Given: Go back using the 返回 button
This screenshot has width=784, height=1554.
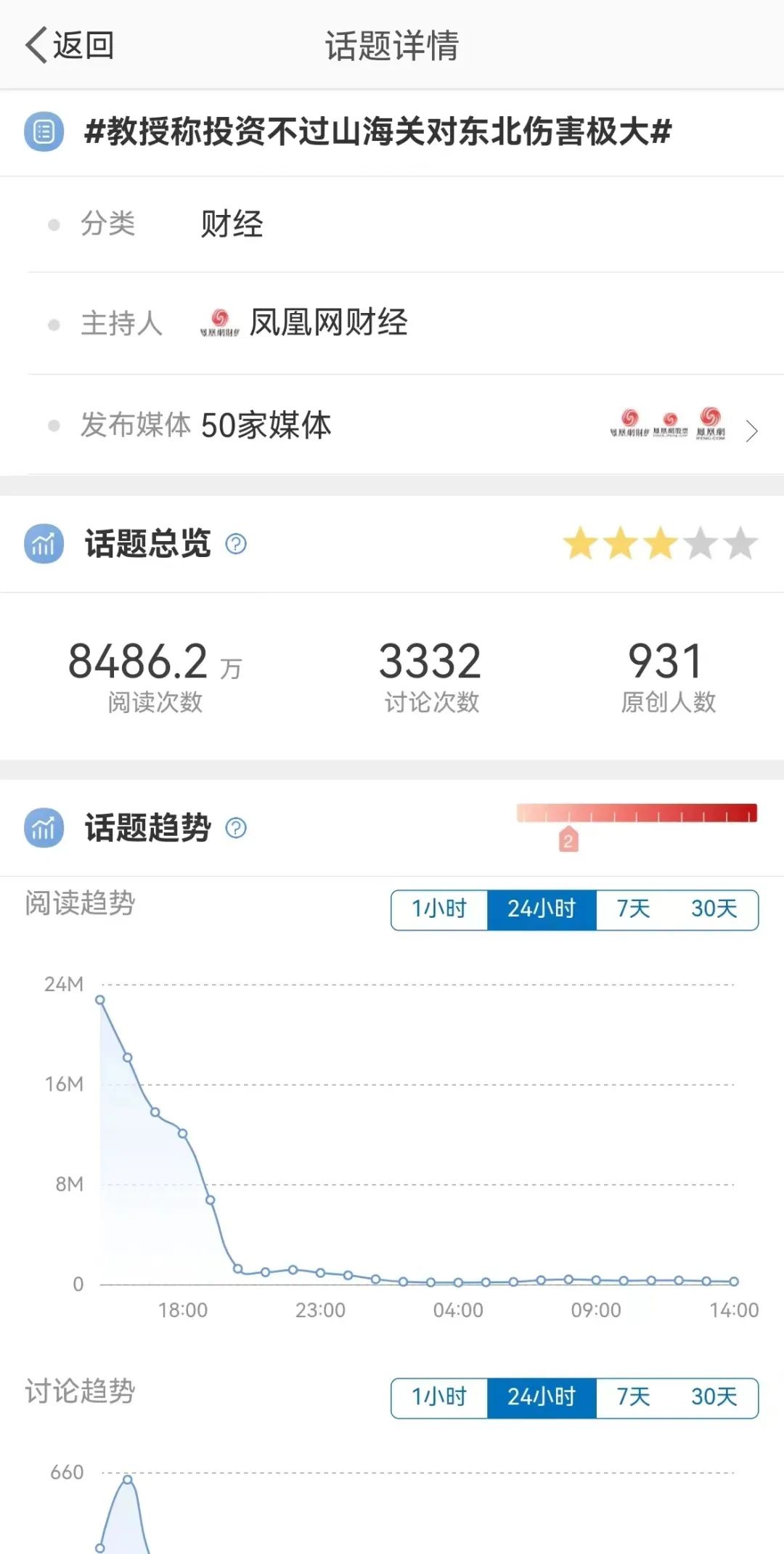Looking at the screenshot, I should click(70, 45).
